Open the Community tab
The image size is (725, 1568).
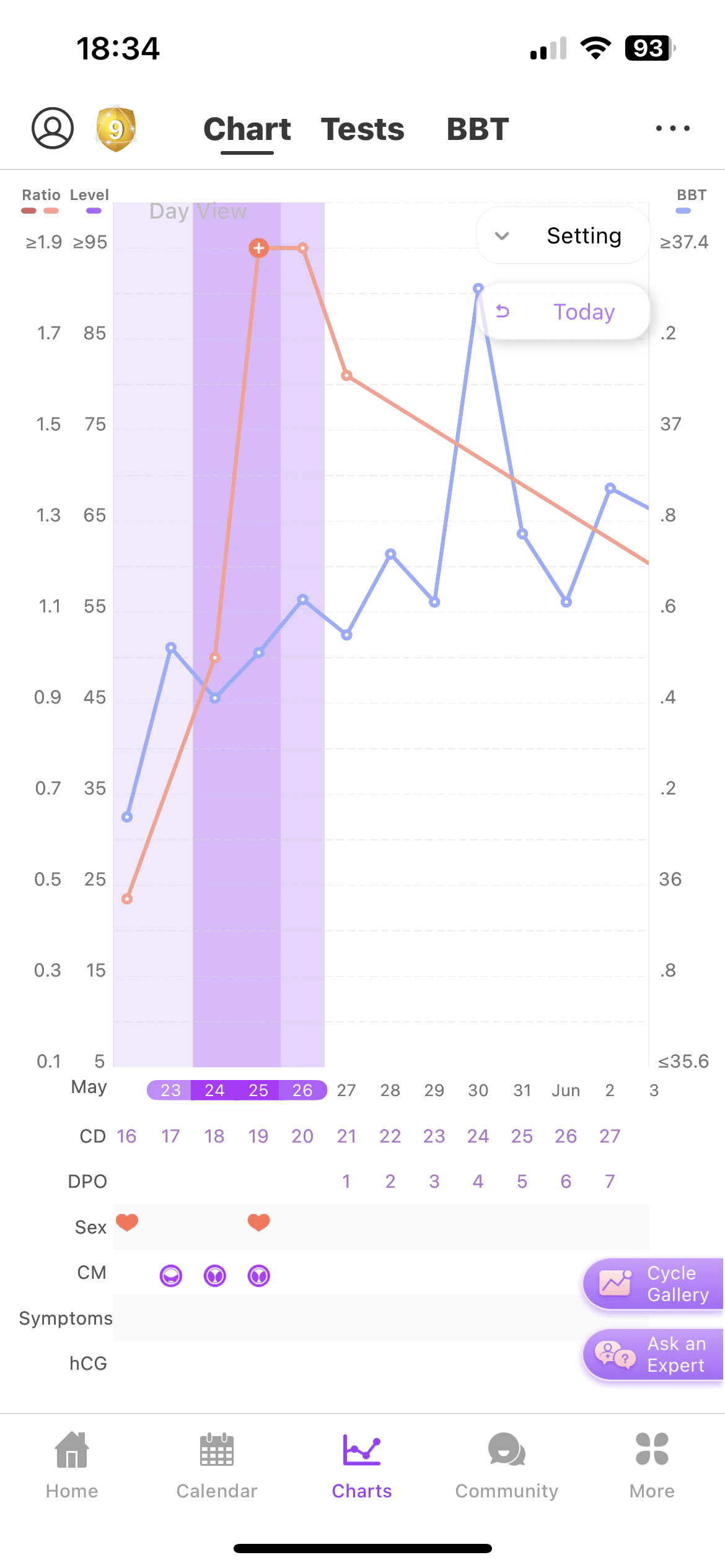point(507,1465)
